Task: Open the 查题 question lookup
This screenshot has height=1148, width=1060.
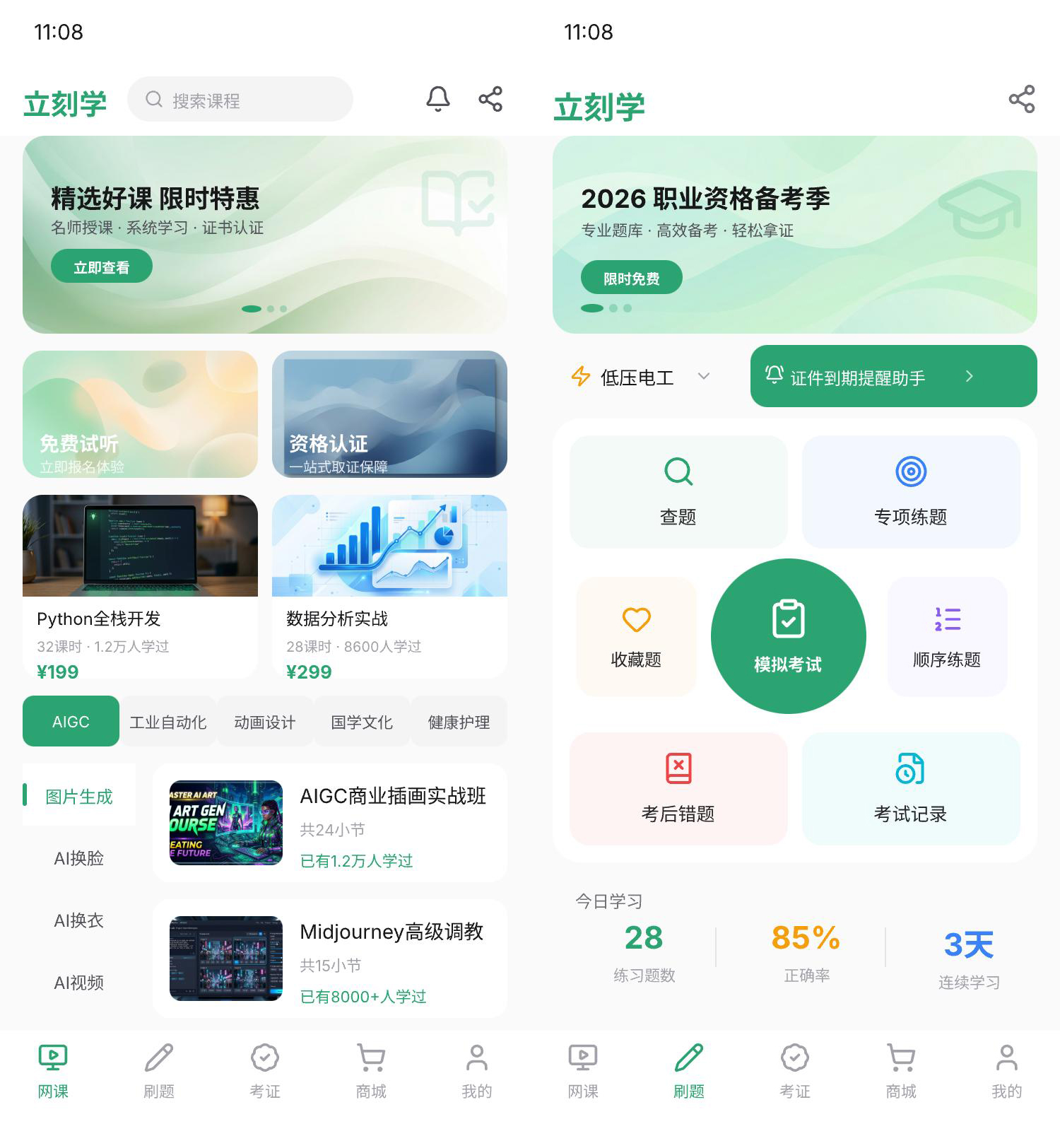Action: (678, 492)
